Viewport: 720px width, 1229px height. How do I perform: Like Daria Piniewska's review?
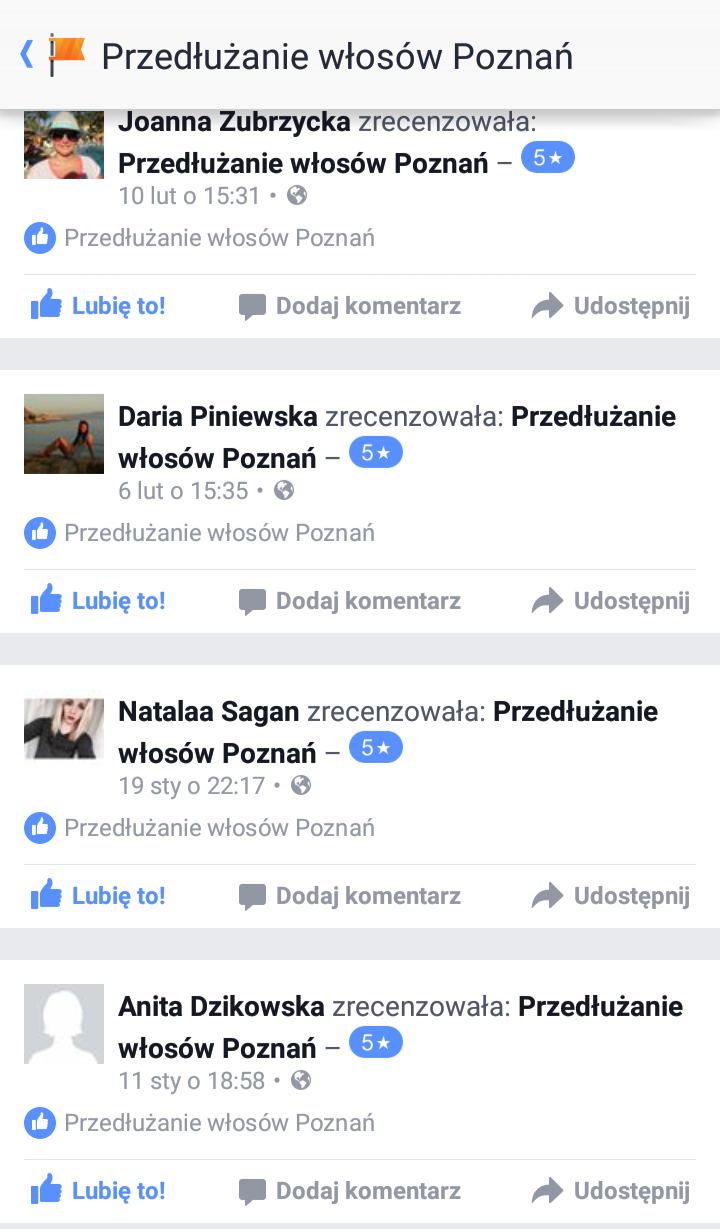click(98, 601)
